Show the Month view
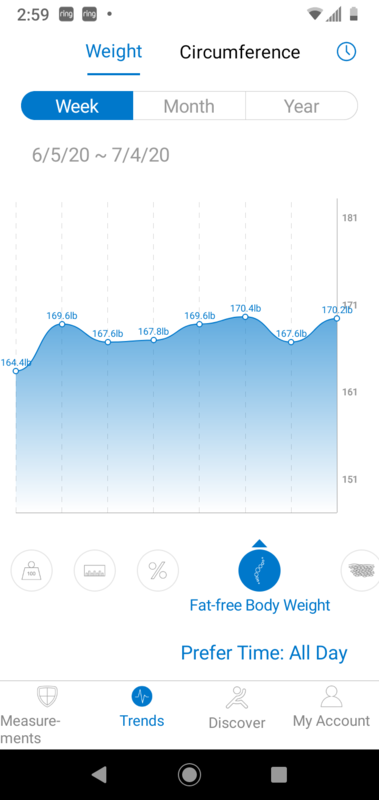379x800 pixels. [189, 106]
